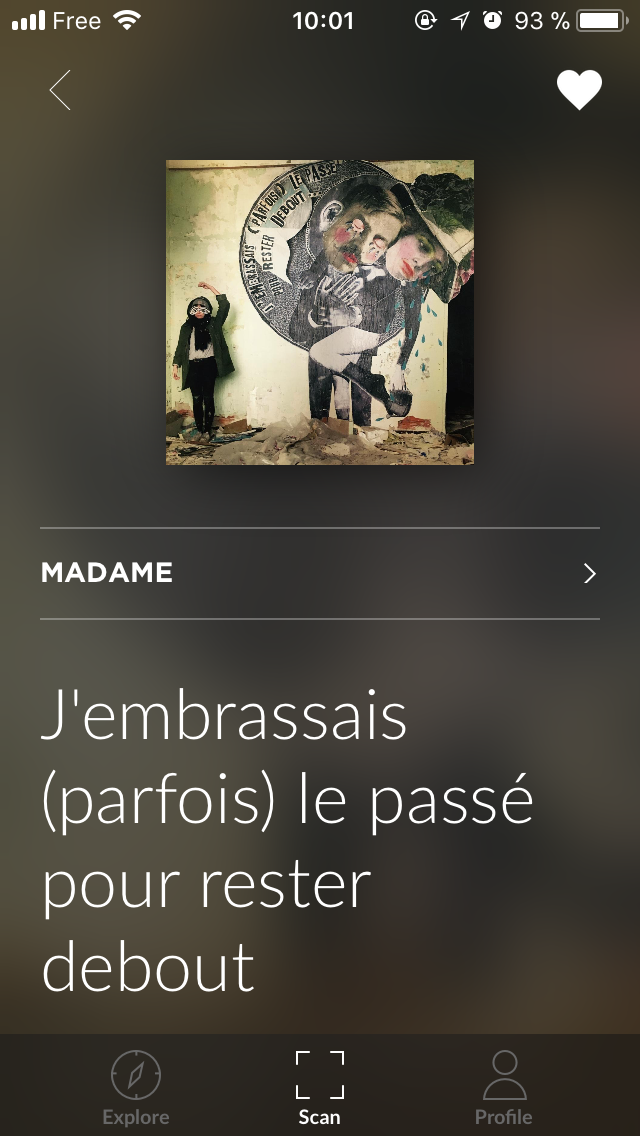
Task: Toggle the heart favorite icon
Action: (579, 91)
